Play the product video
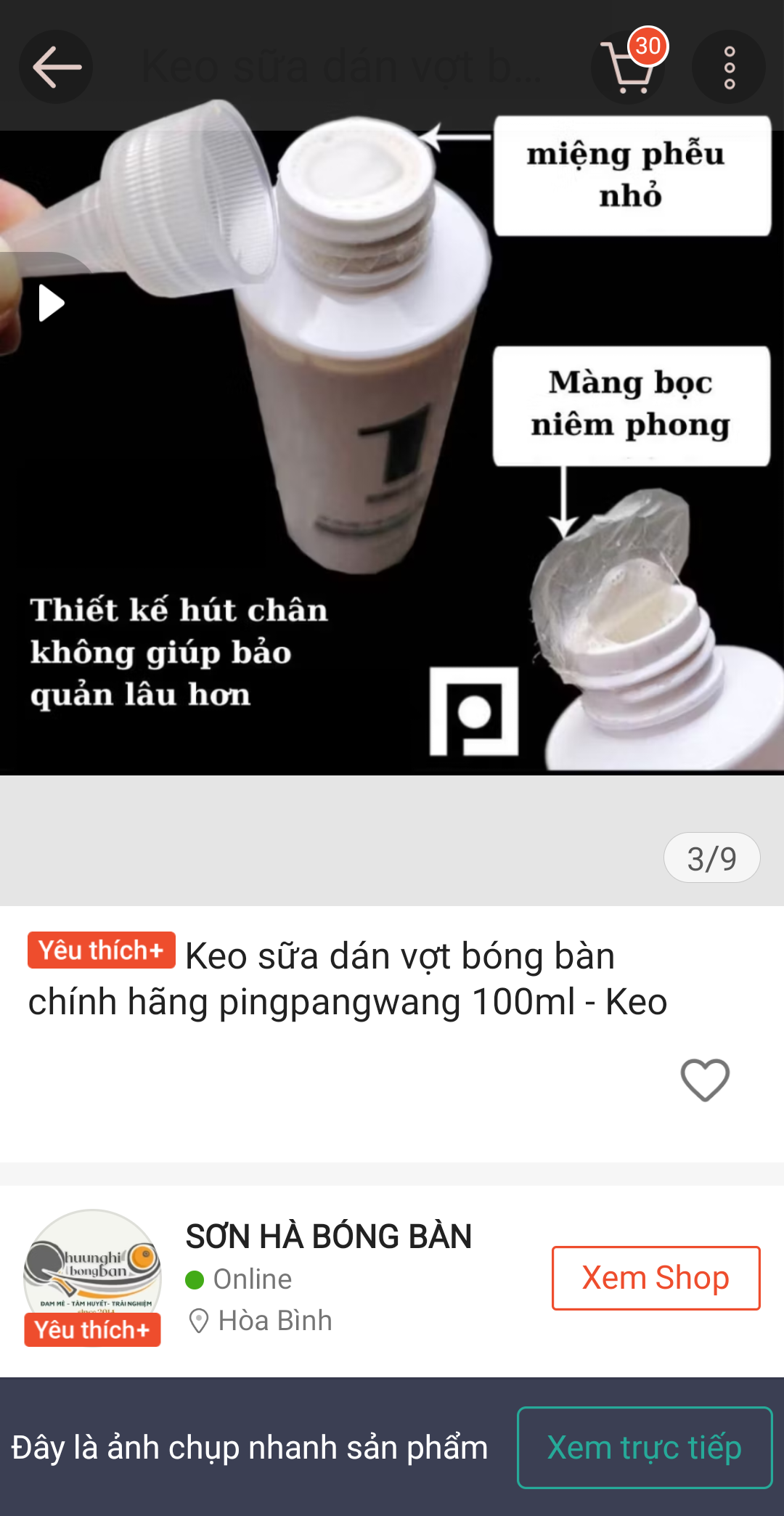 click(x=50, y=303)
